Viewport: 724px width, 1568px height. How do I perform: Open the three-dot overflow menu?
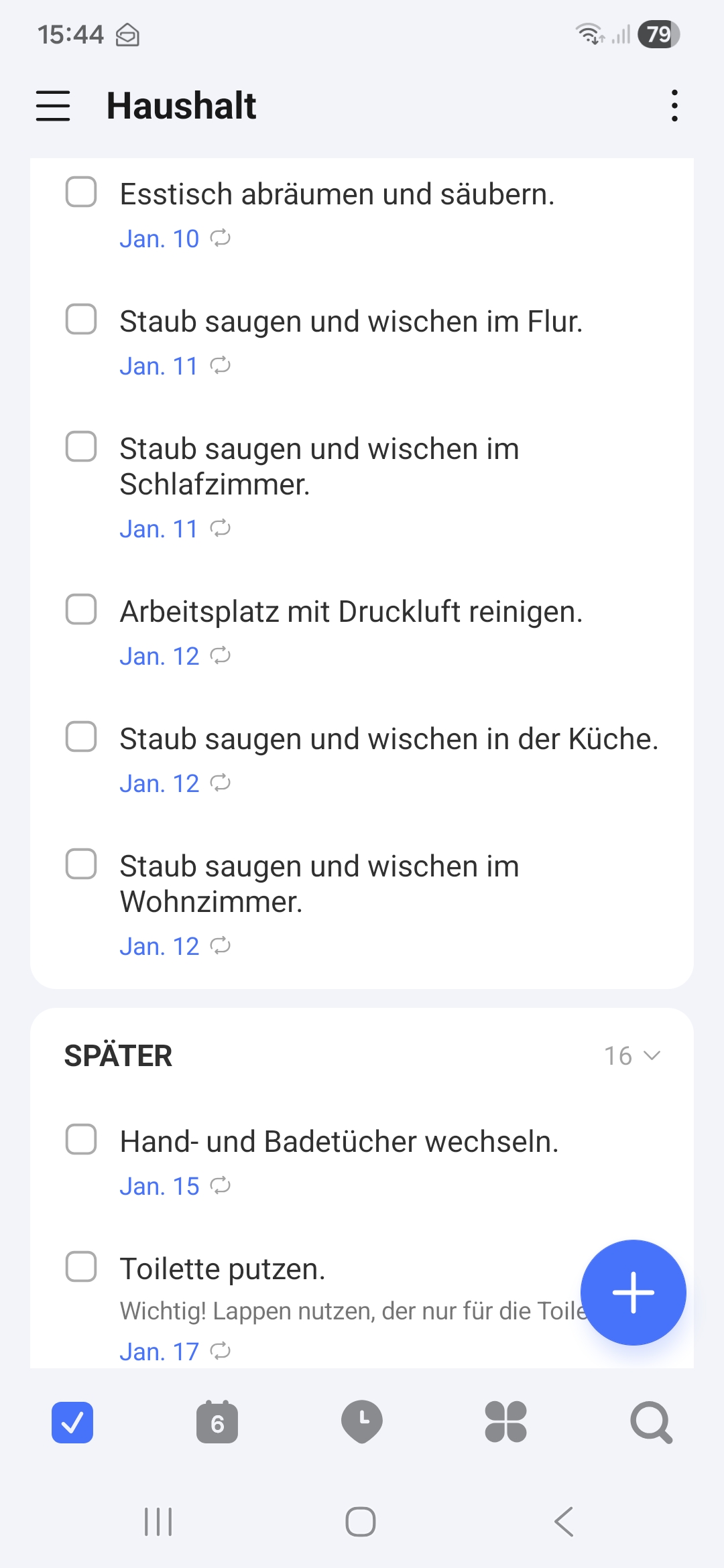[x=674, y=106]
